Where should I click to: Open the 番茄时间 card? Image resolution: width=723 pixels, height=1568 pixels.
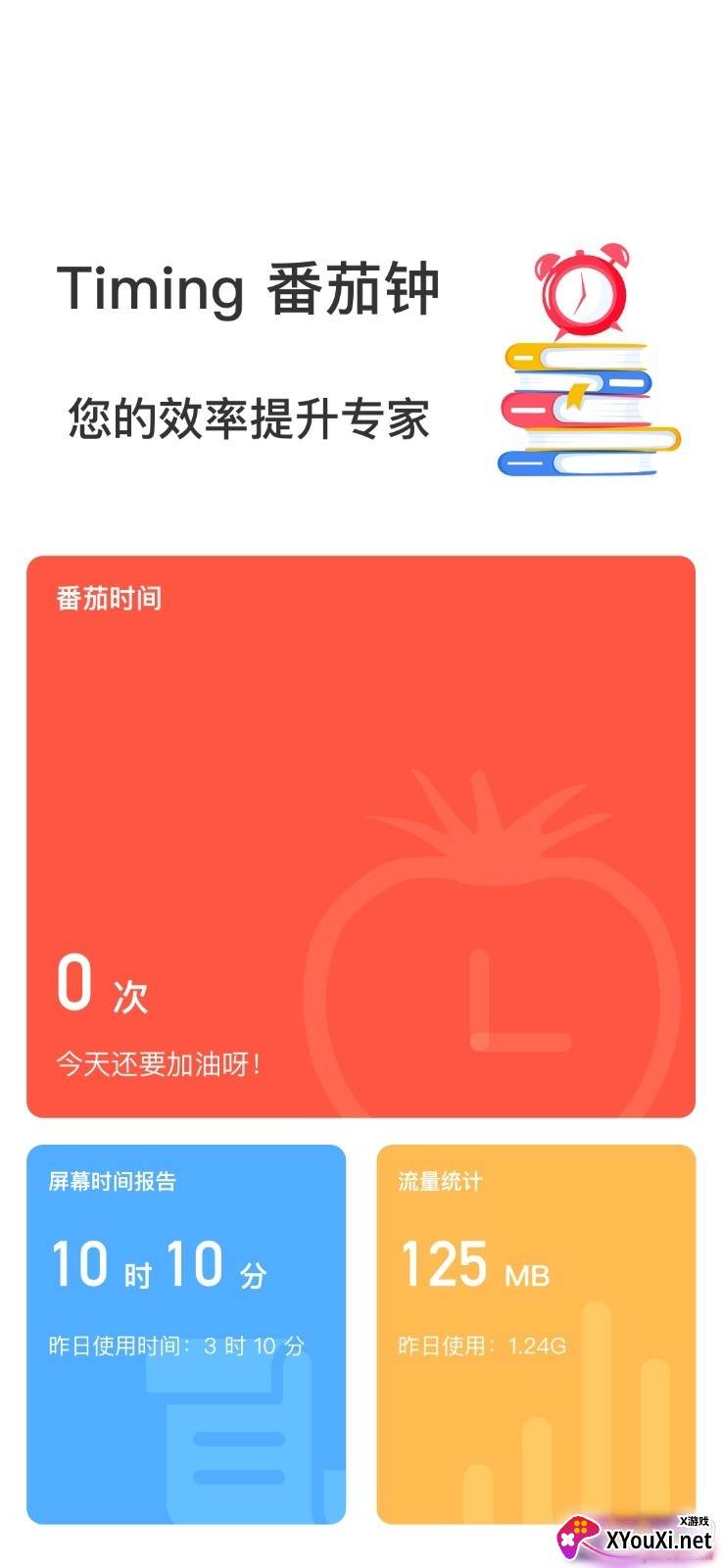[361, 833]
